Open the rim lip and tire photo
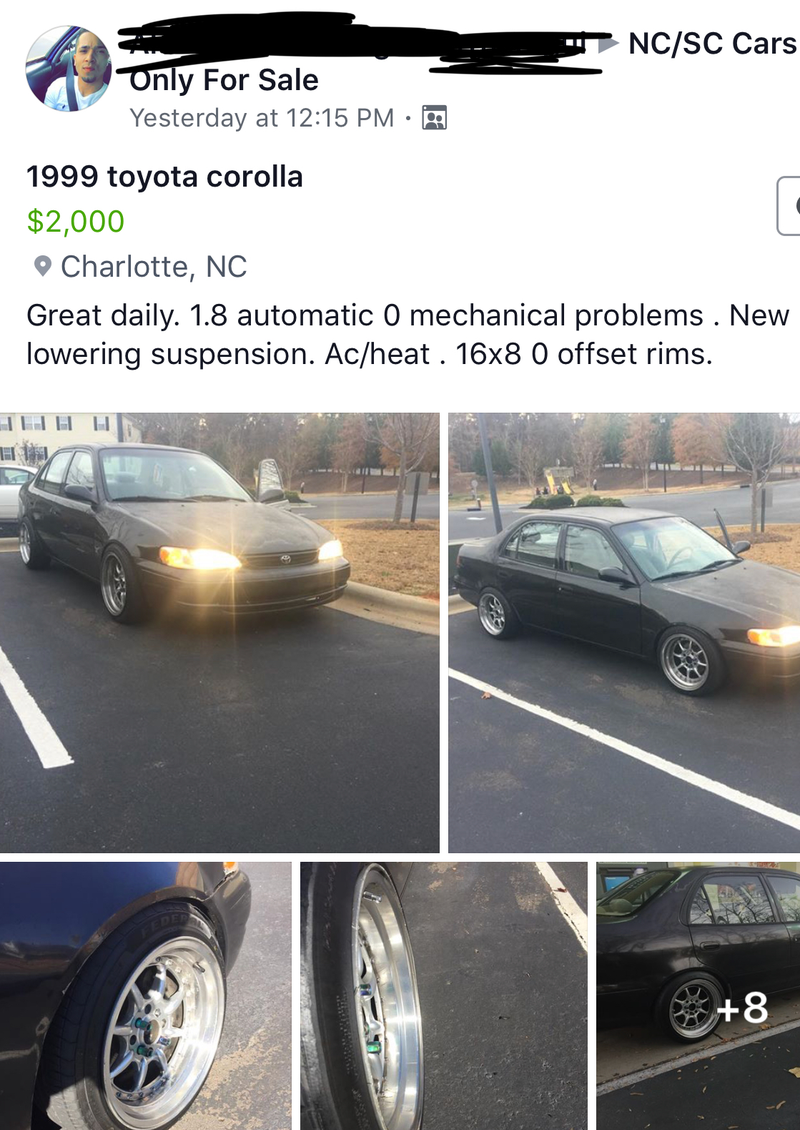Viewport: 800px width, 1130px height. point(443,996)
